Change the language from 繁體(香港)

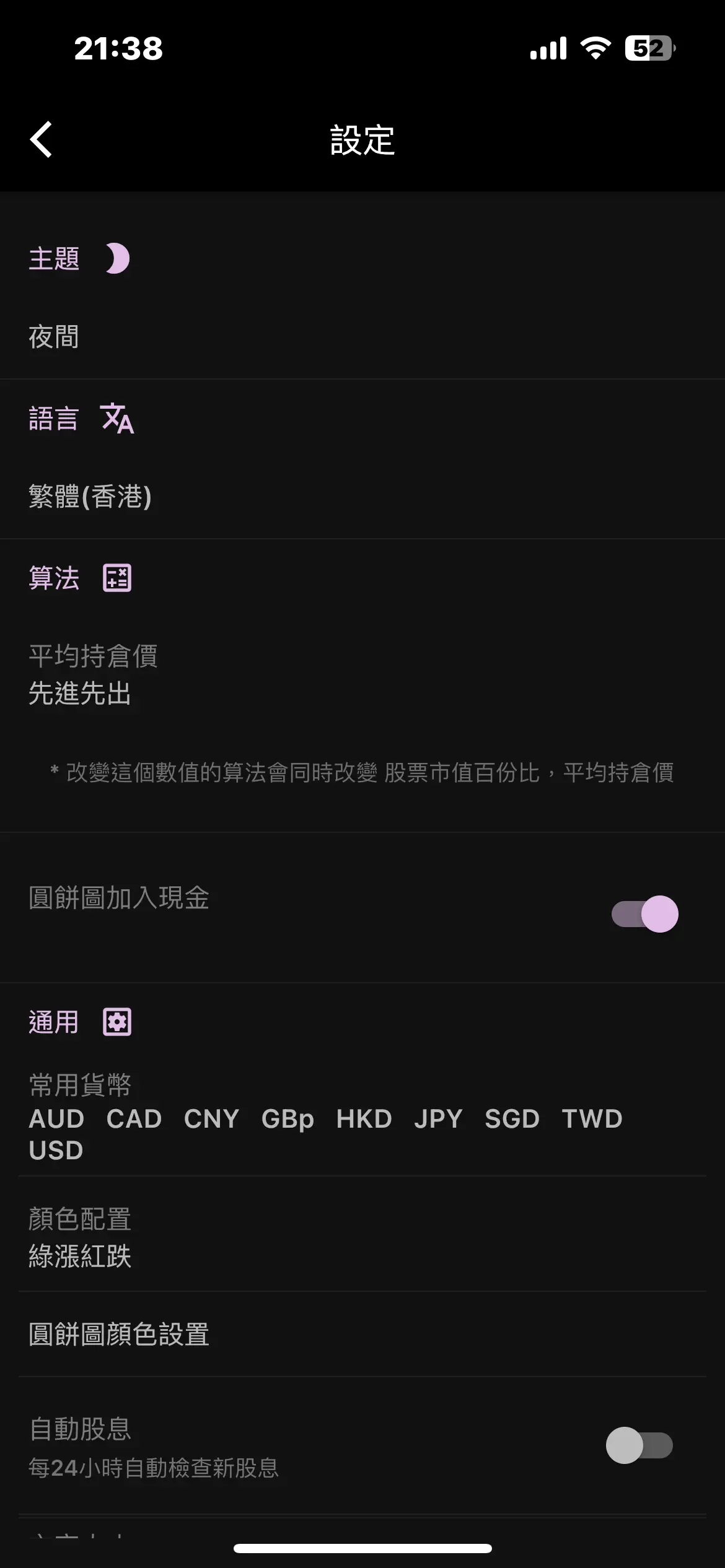coord(362,497)
